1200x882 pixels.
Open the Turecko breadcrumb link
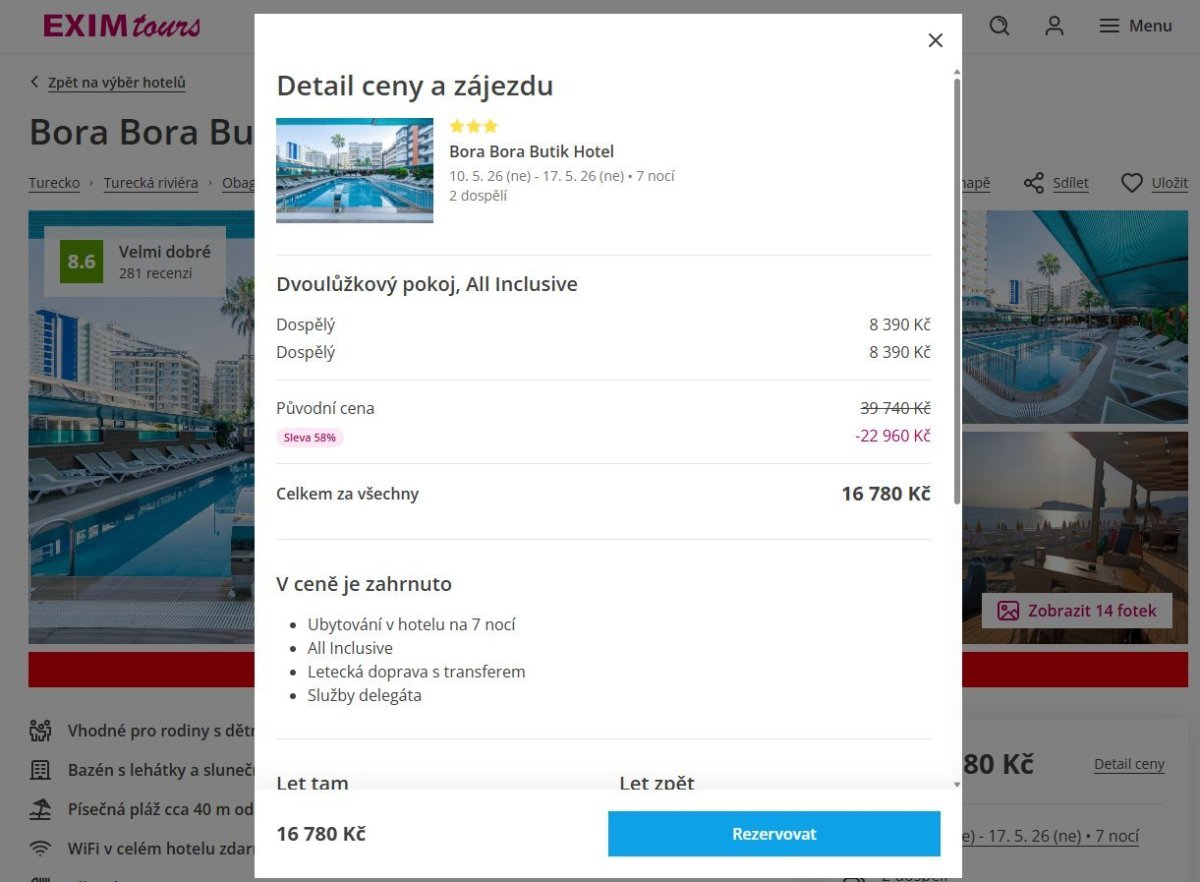coord(54,183)
